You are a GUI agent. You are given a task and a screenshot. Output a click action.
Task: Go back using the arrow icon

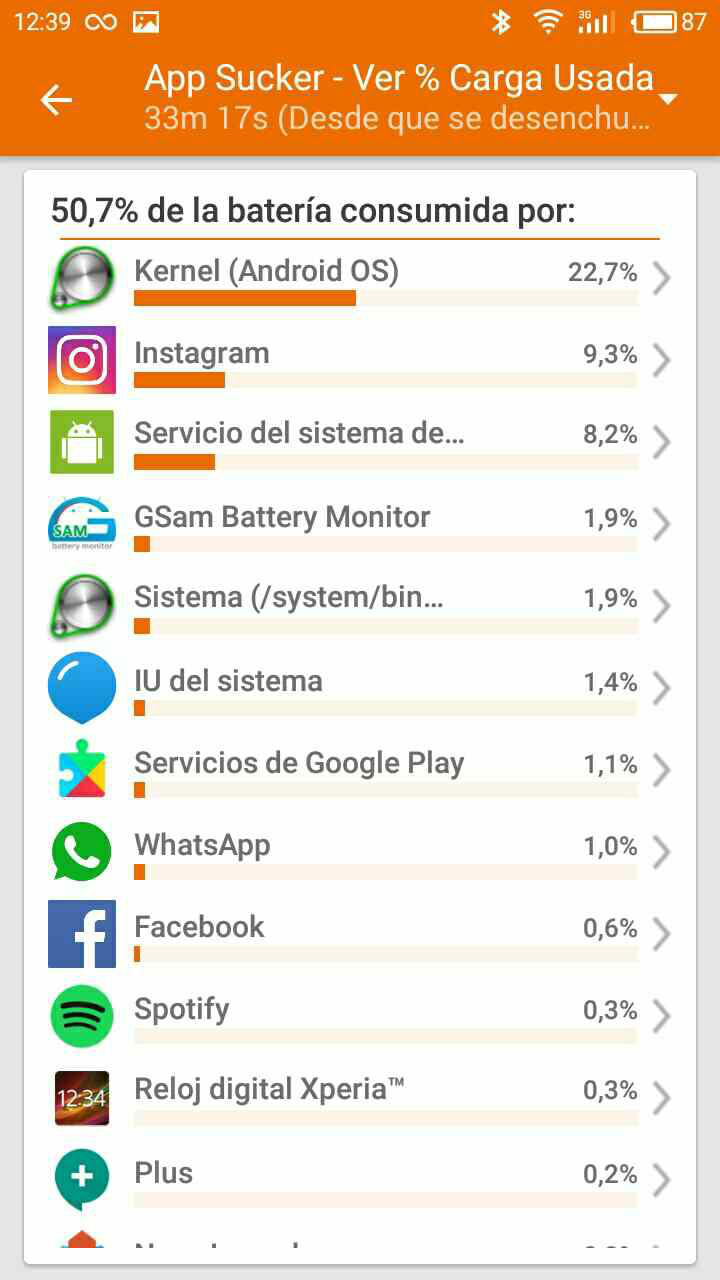point(56,99)
